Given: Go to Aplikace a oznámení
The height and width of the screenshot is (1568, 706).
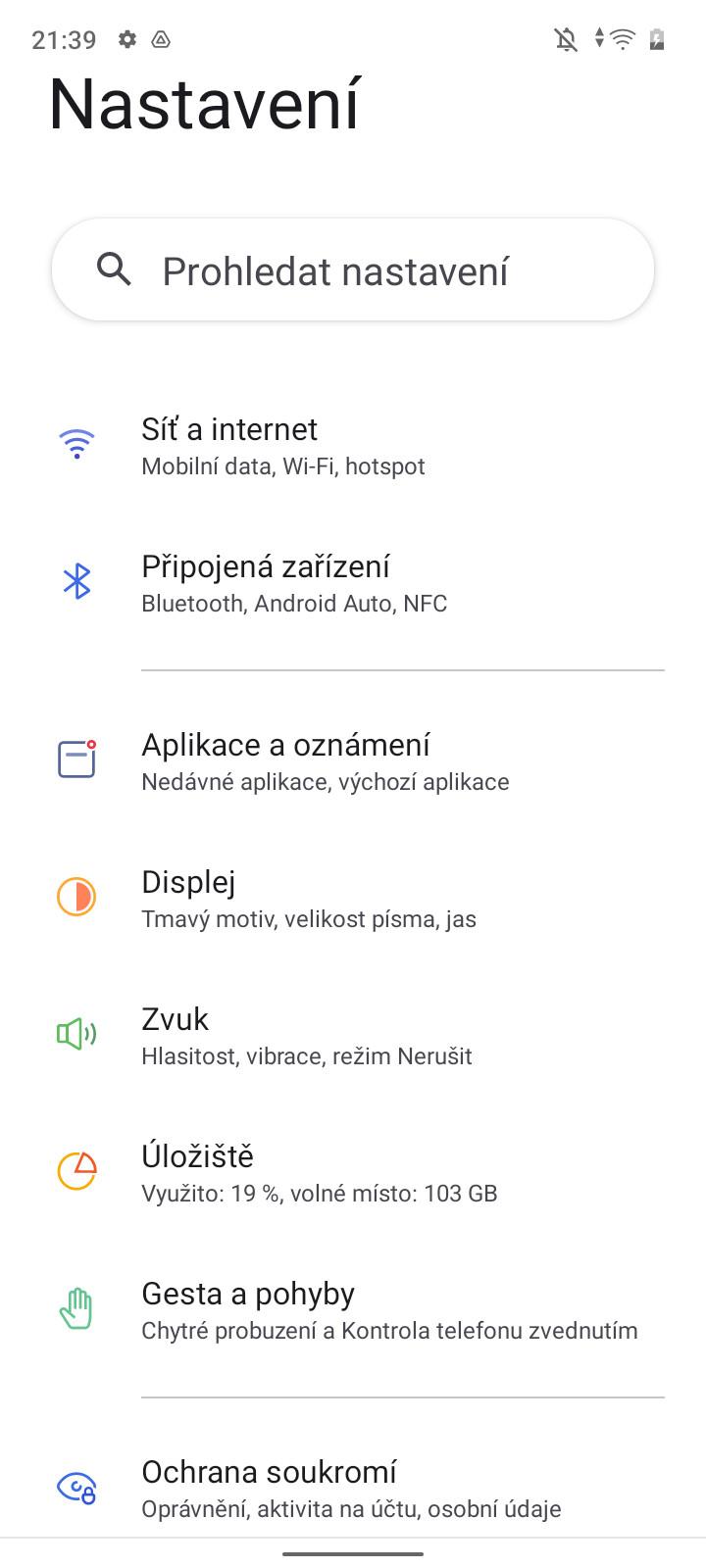Looking at the screenshot, I should (x=353, y=761).
